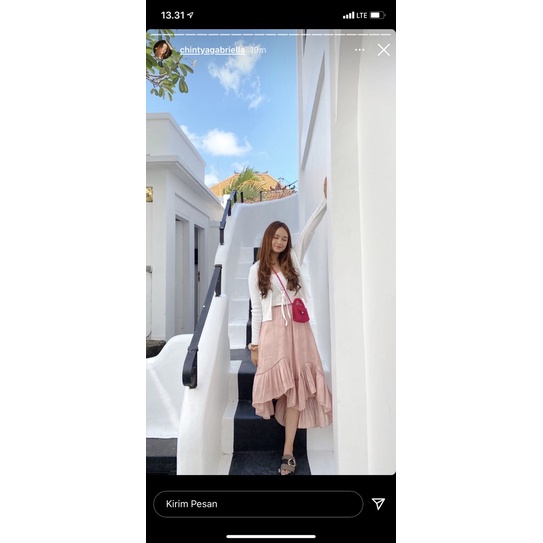This screenshot has height=543, width=543.
Task: Close the story with the X button
Action: 383,50
